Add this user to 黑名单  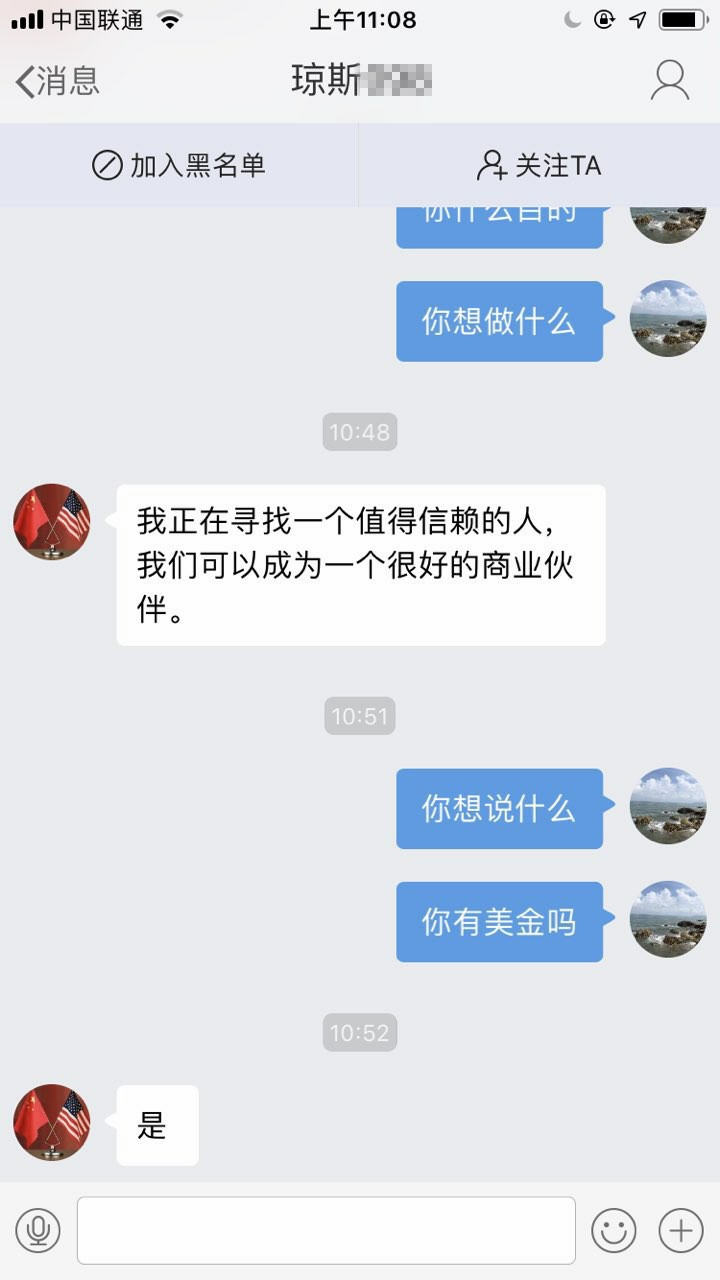pos(179,165)
